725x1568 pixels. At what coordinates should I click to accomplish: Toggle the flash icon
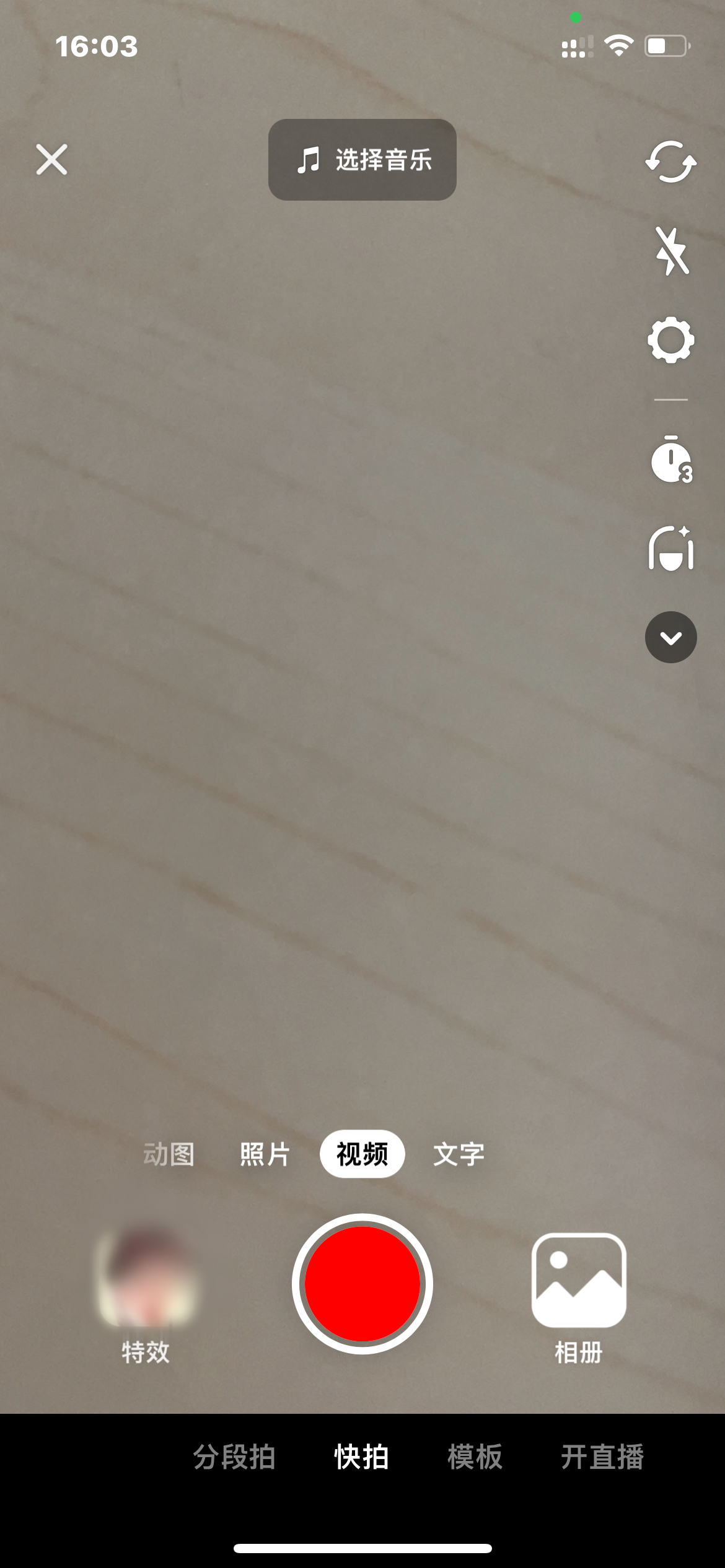coord(672,251)
